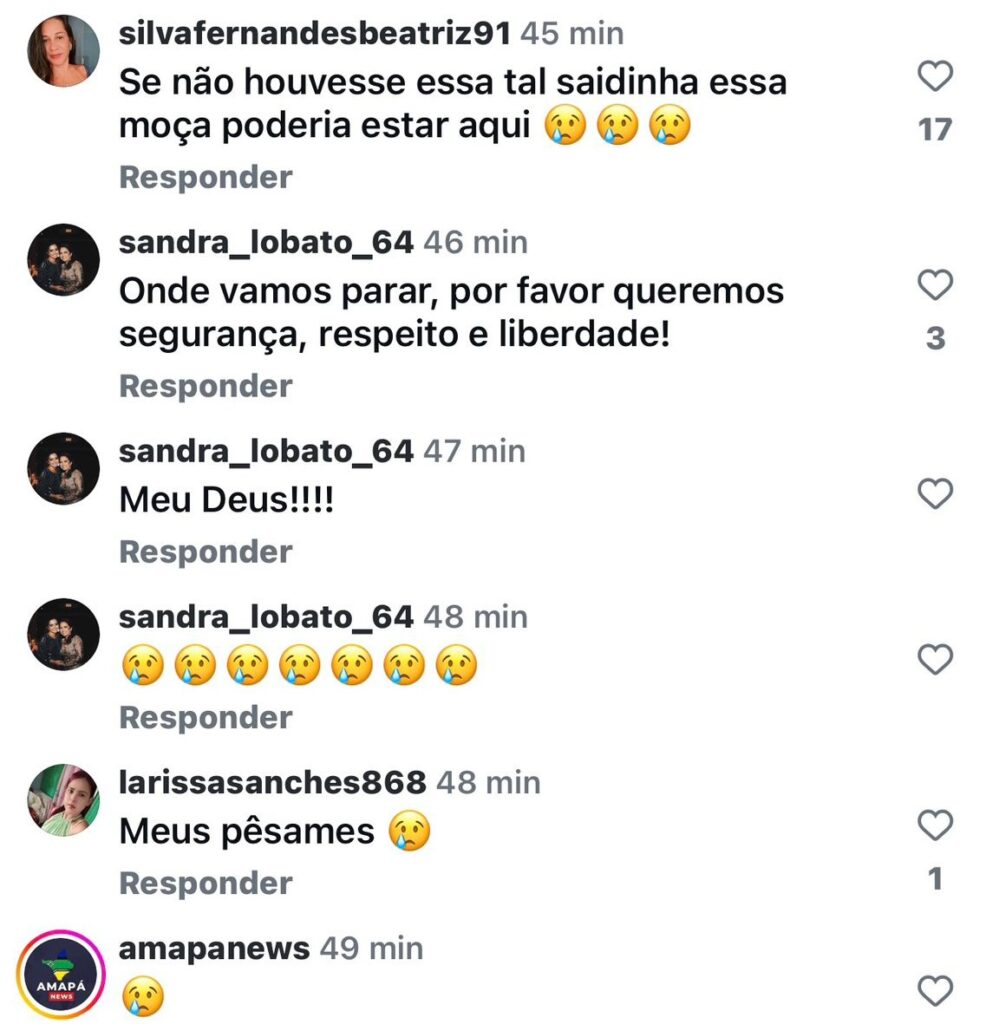999x1024 pixels.
Task: Like the comment about segurança, respeito e liberdade
Action: [935, 287]
